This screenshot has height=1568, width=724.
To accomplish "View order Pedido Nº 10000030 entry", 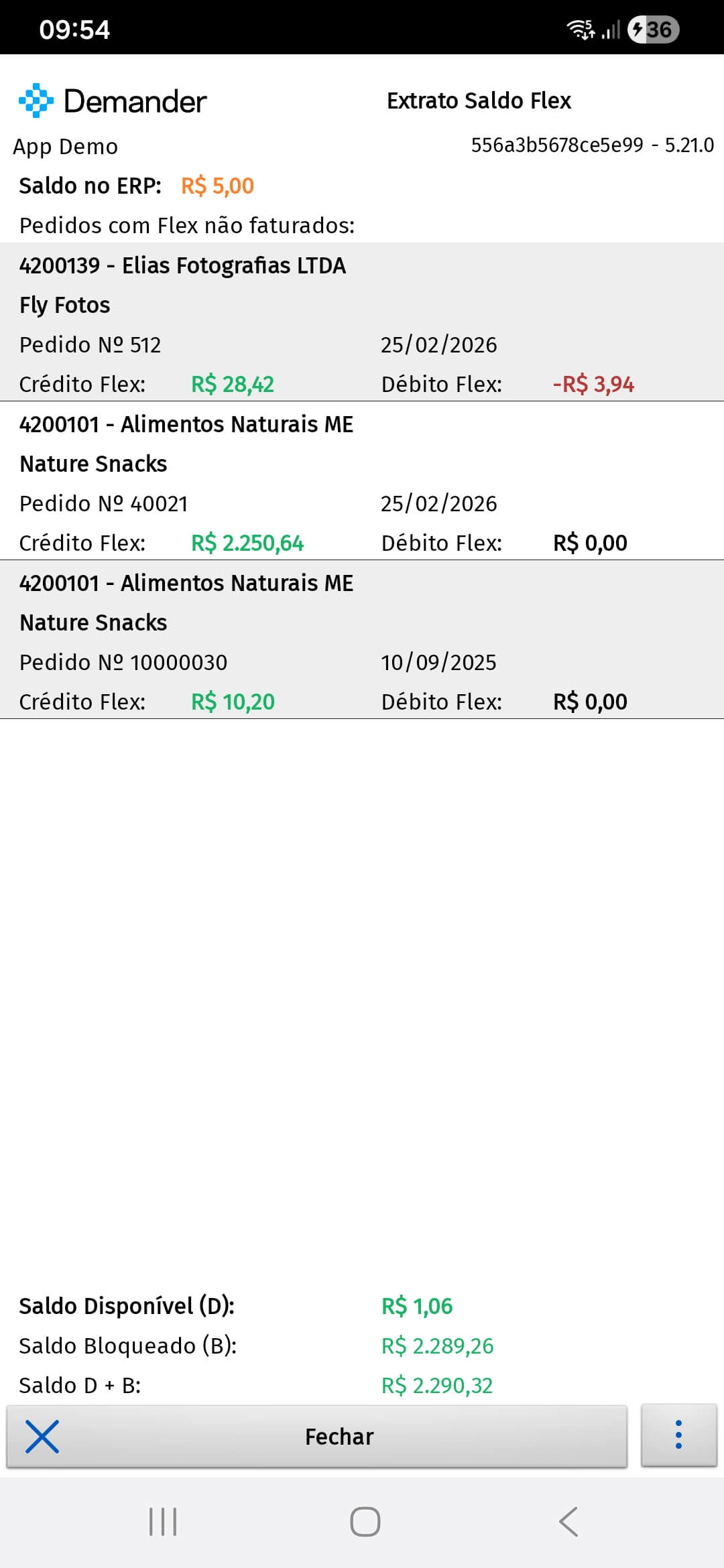I will tap(362, 640).
